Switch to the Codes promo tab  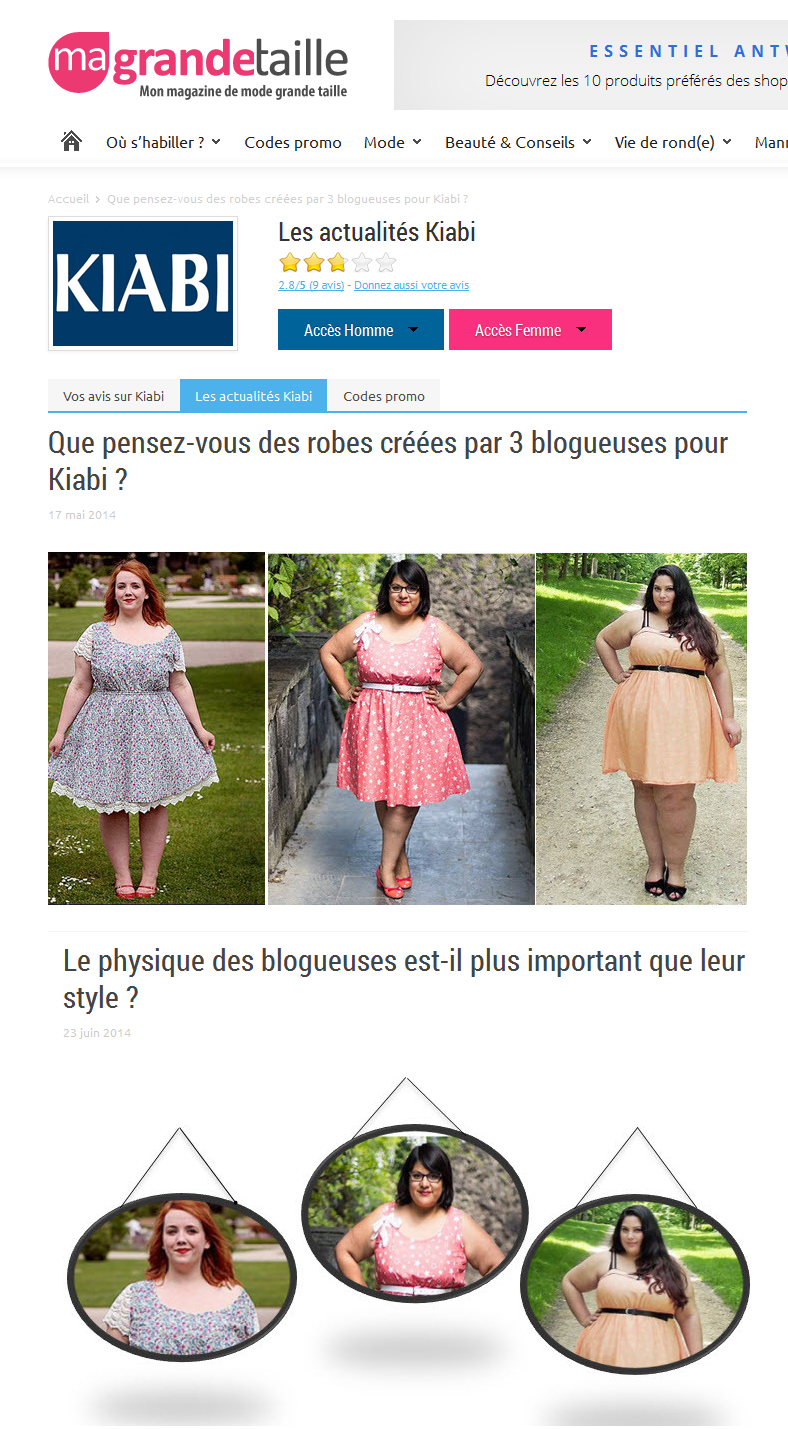click(x=384, y=396)
